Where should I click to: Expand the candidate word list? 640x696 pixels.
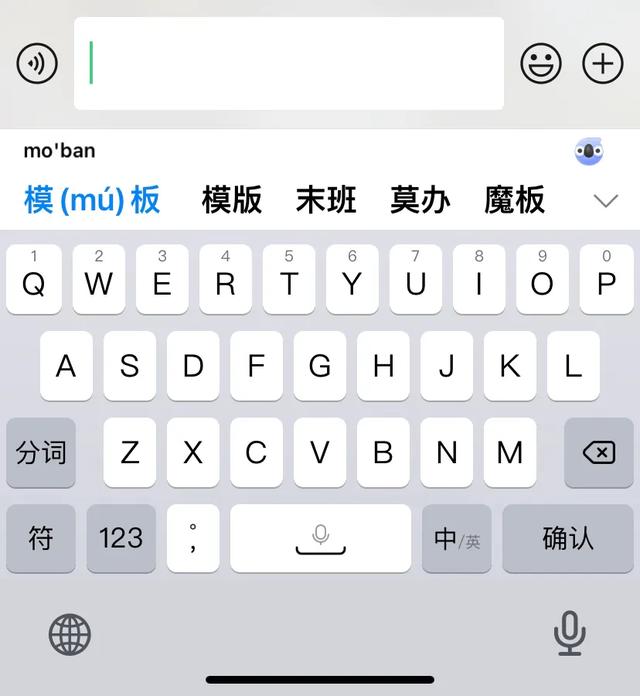(x=606, y=201)
